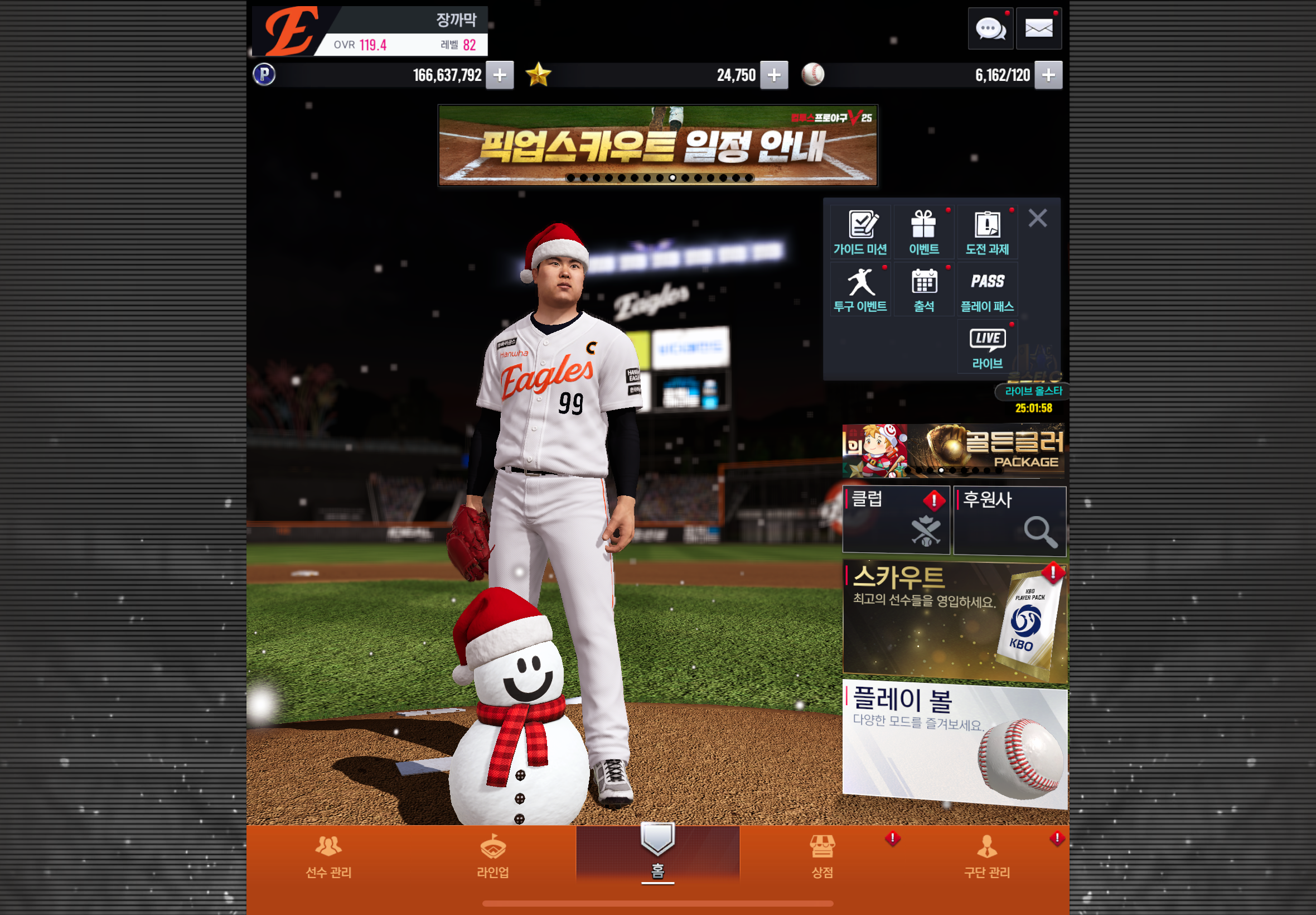Open 플레이 패스
This screenshot has height=915, width=1316.
coord(986,290)
